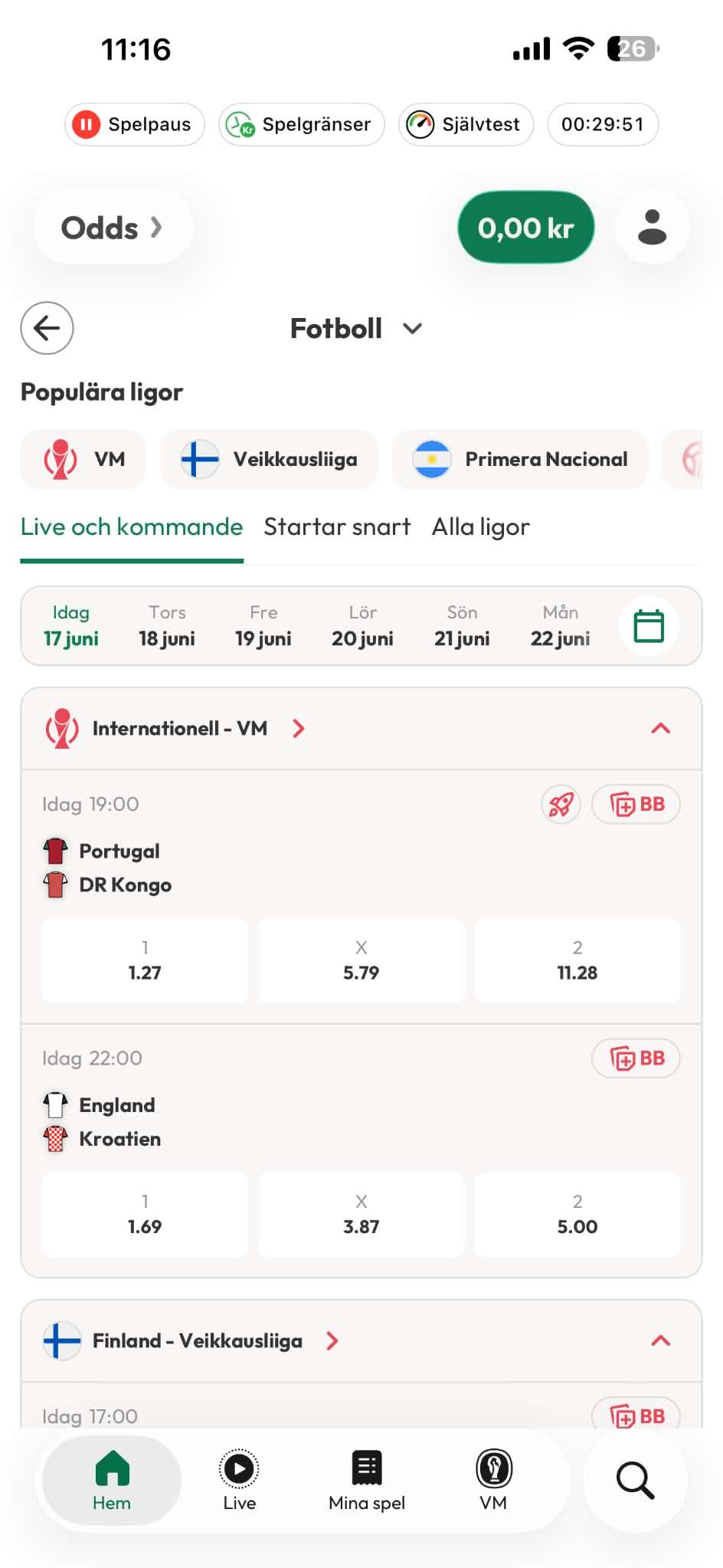Switch to the Live tab

pyautogui.click(x=239, y=1480)
